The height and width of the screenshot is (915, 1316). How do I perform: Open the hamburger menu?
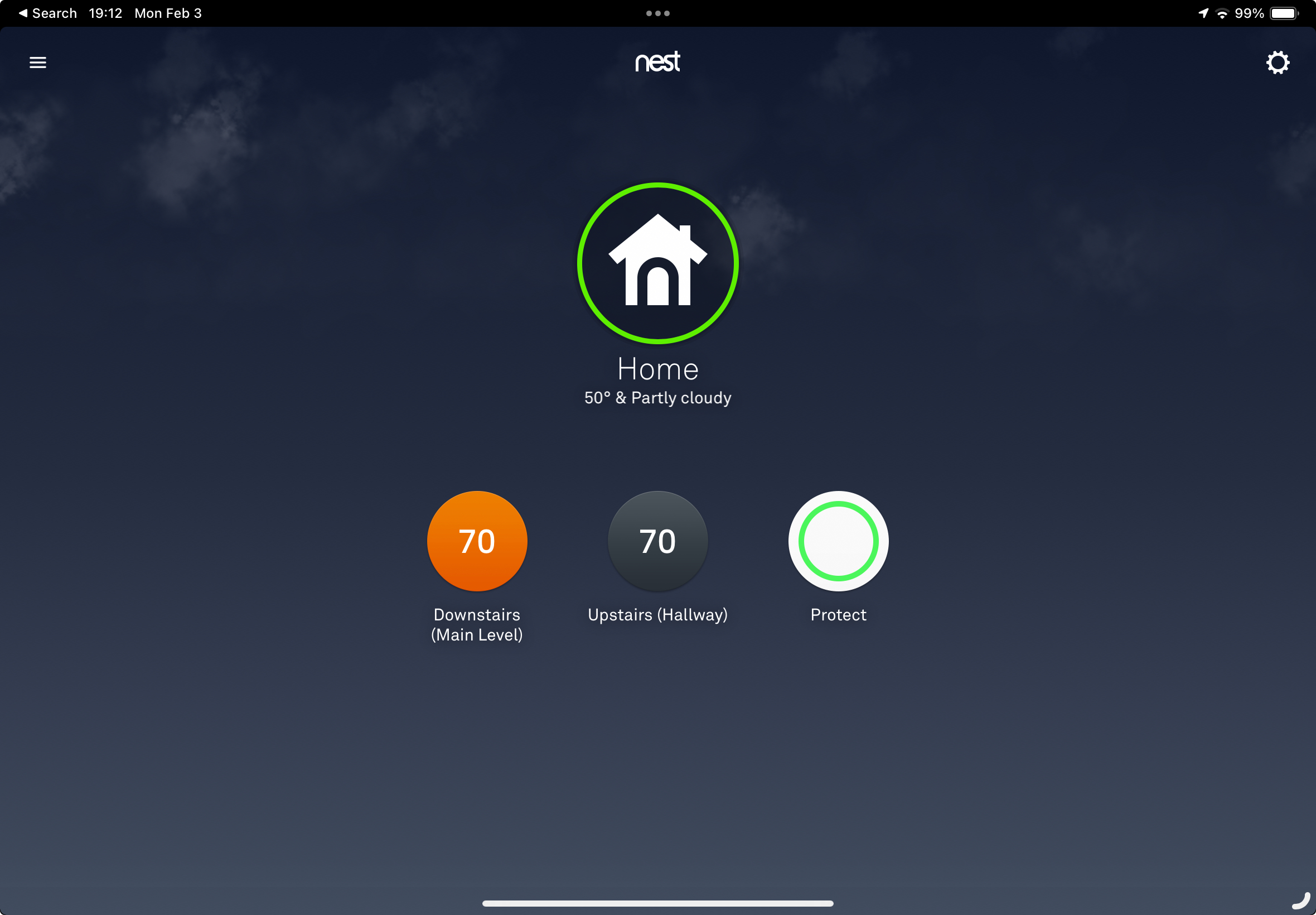coord(38,62)
